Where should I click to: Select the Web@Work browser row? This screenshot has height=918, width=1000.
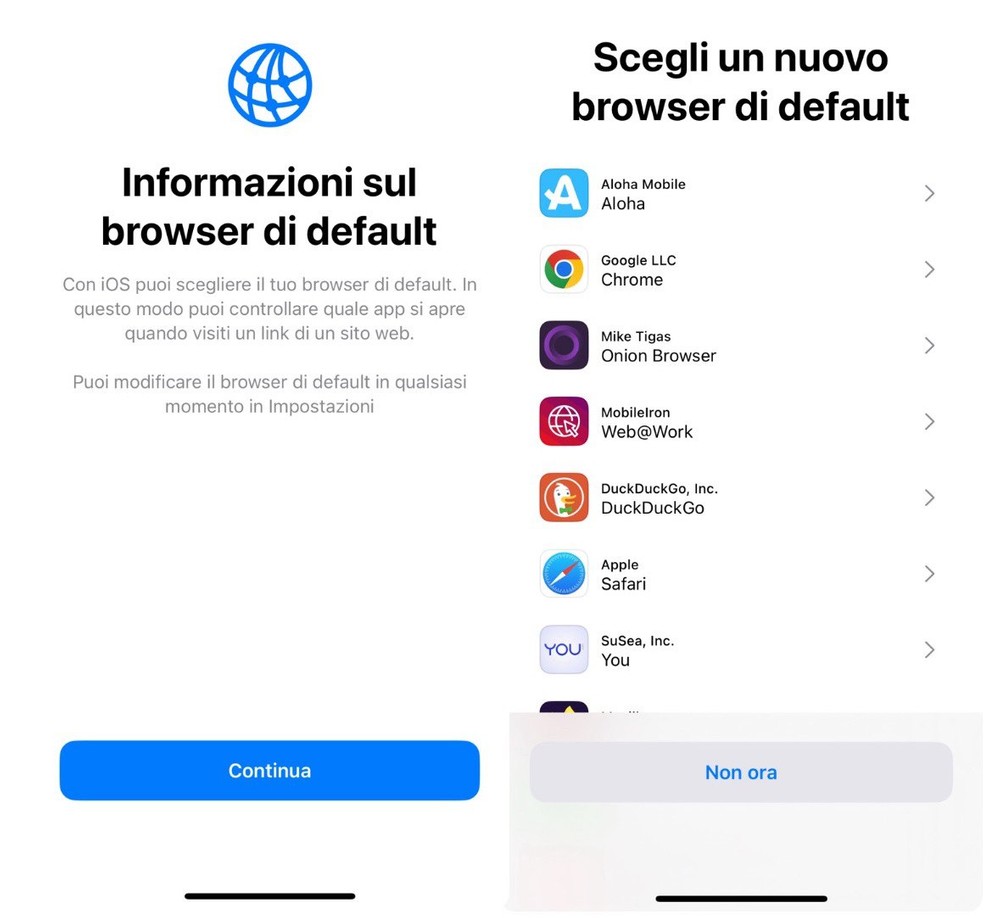click(738, 421)
